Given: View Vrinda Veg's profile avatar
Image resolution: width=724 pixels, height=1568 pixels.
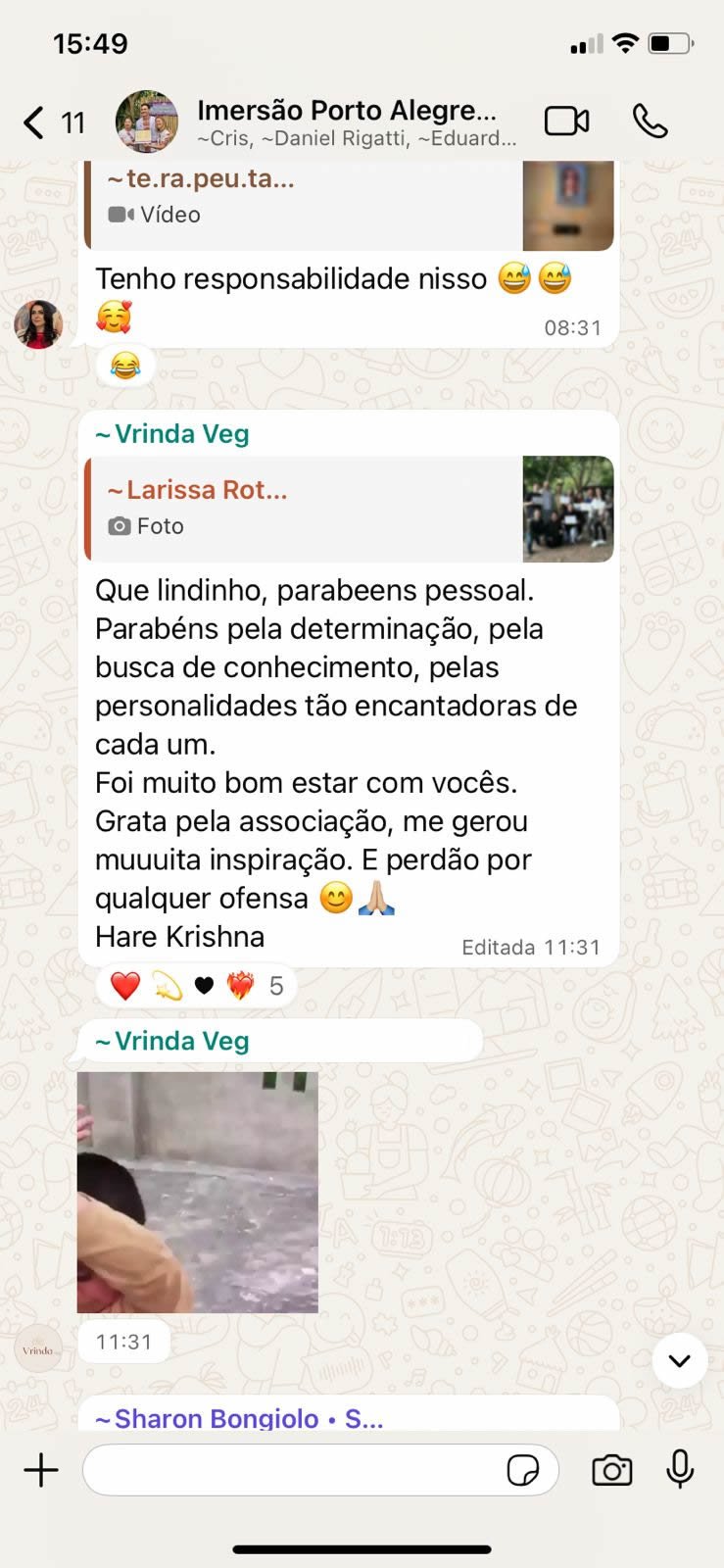Looking at the screenshot, I should pyautogui.click(x=38, y=1349).
